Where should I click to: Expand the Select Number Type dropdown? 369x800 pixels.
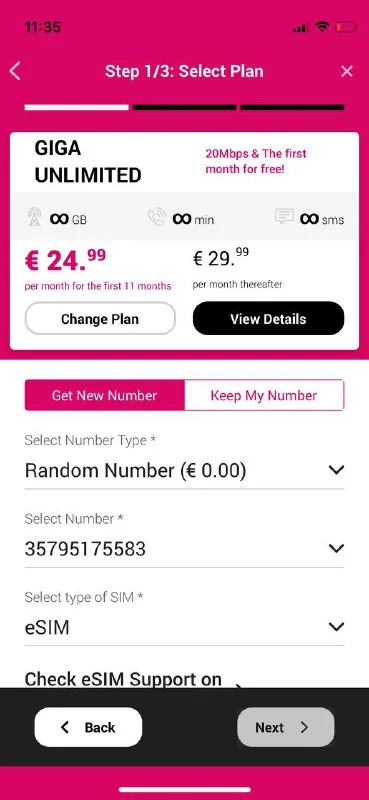184,470
